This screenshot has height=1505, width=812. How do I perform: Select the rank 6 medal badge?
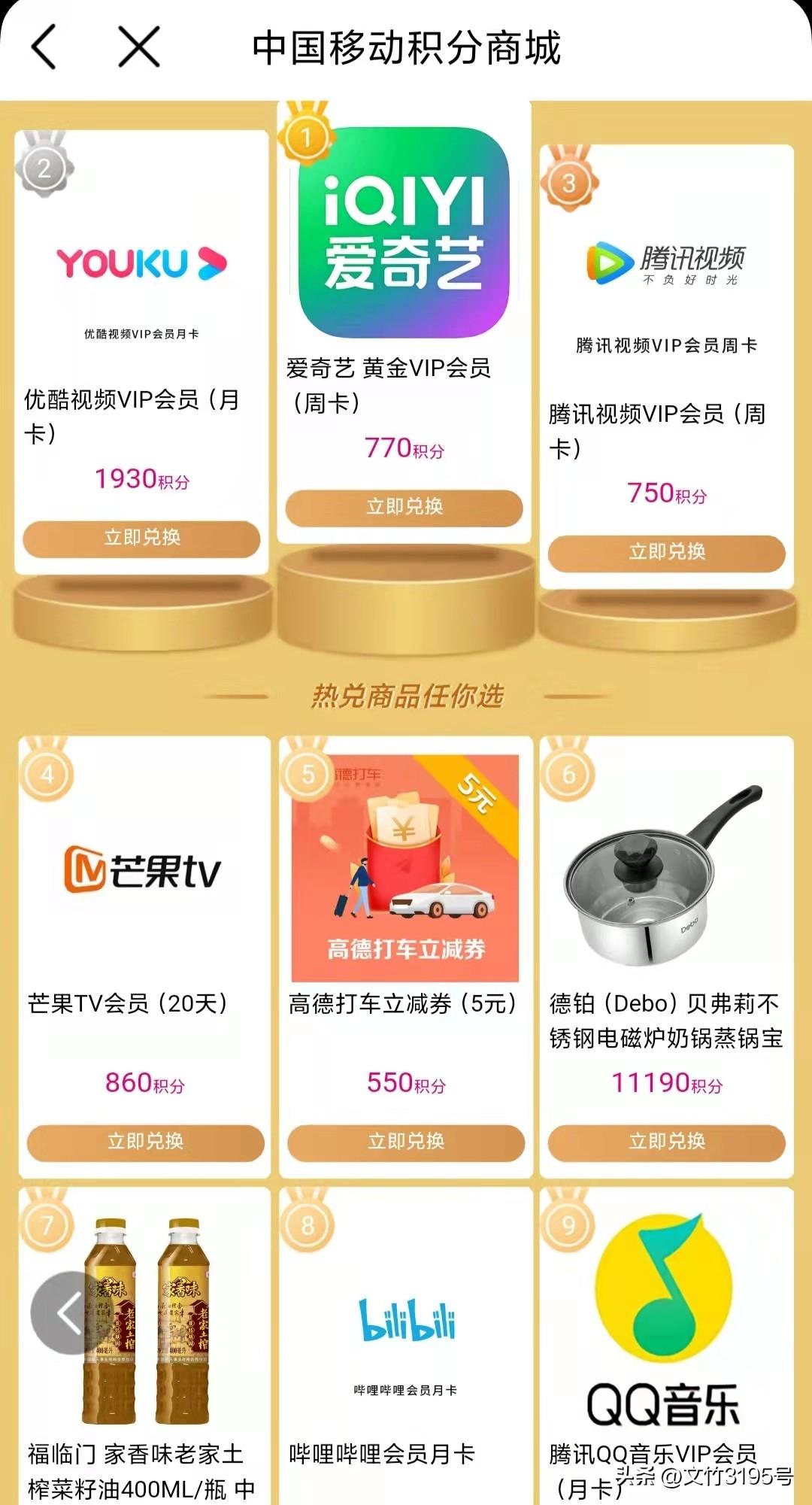click(x=568, y=775)
